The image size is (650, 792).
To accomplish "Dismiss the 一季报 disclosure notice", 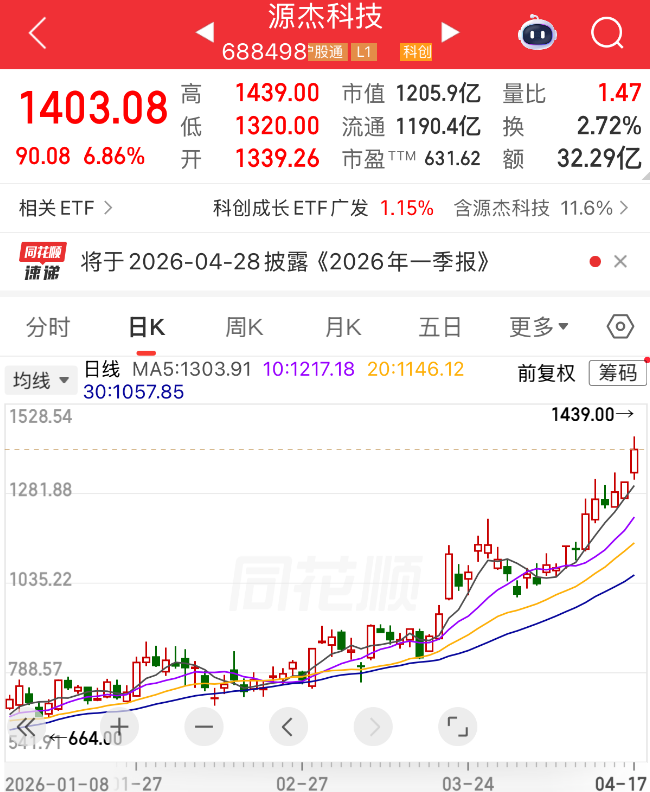I will (620, 262).
